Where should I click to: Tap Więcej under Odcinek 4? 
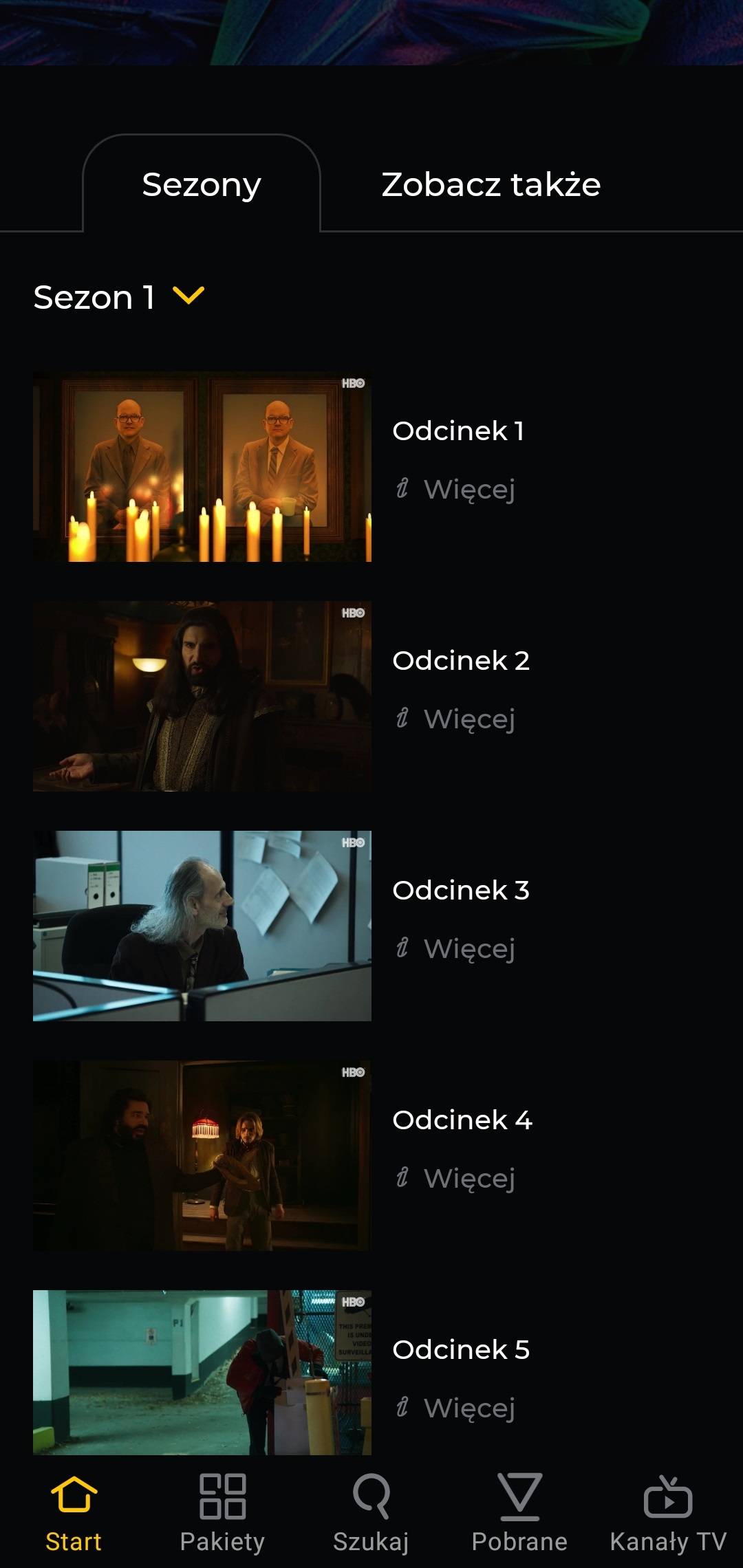click(455, 1179)
